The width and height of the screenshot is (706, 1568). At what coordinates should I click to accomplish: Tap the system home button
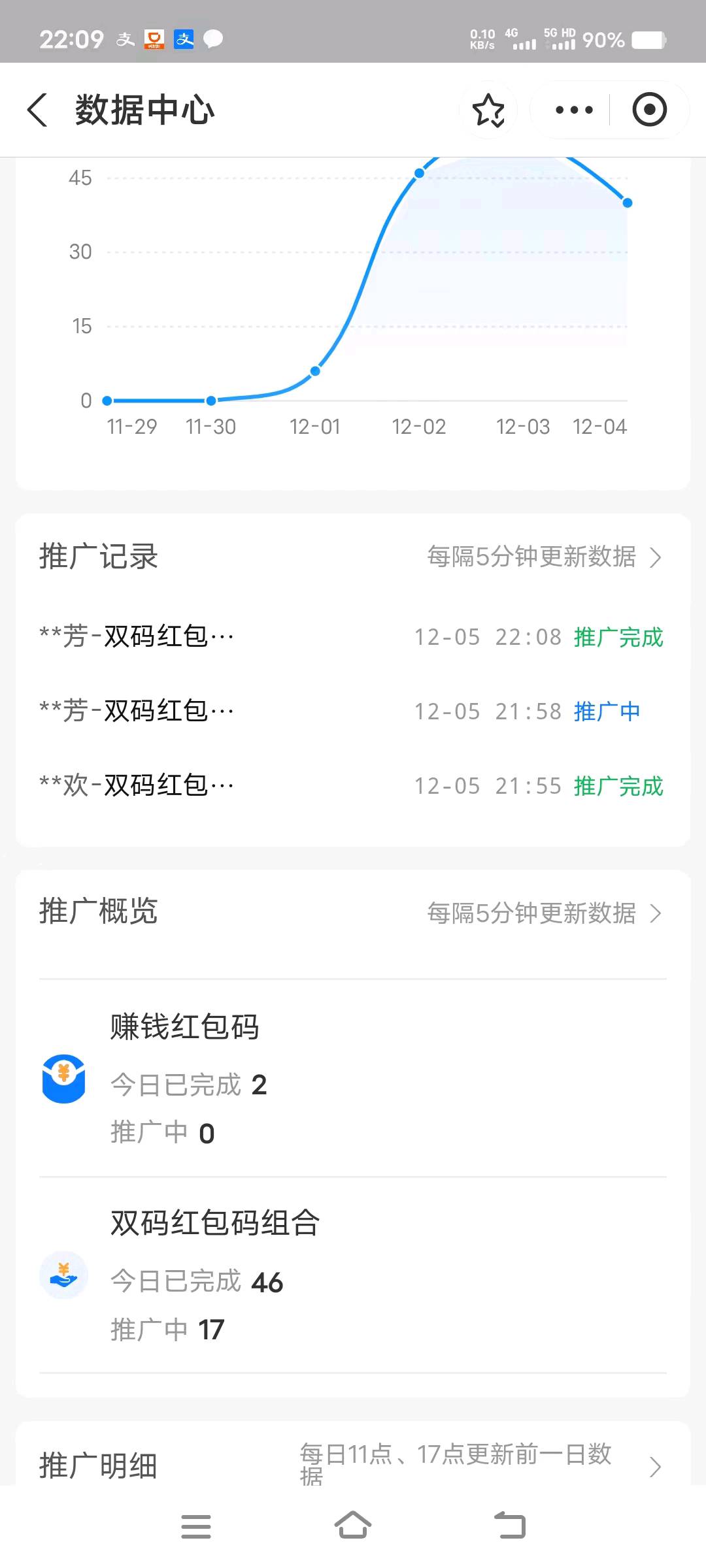tap(353, 1526)
